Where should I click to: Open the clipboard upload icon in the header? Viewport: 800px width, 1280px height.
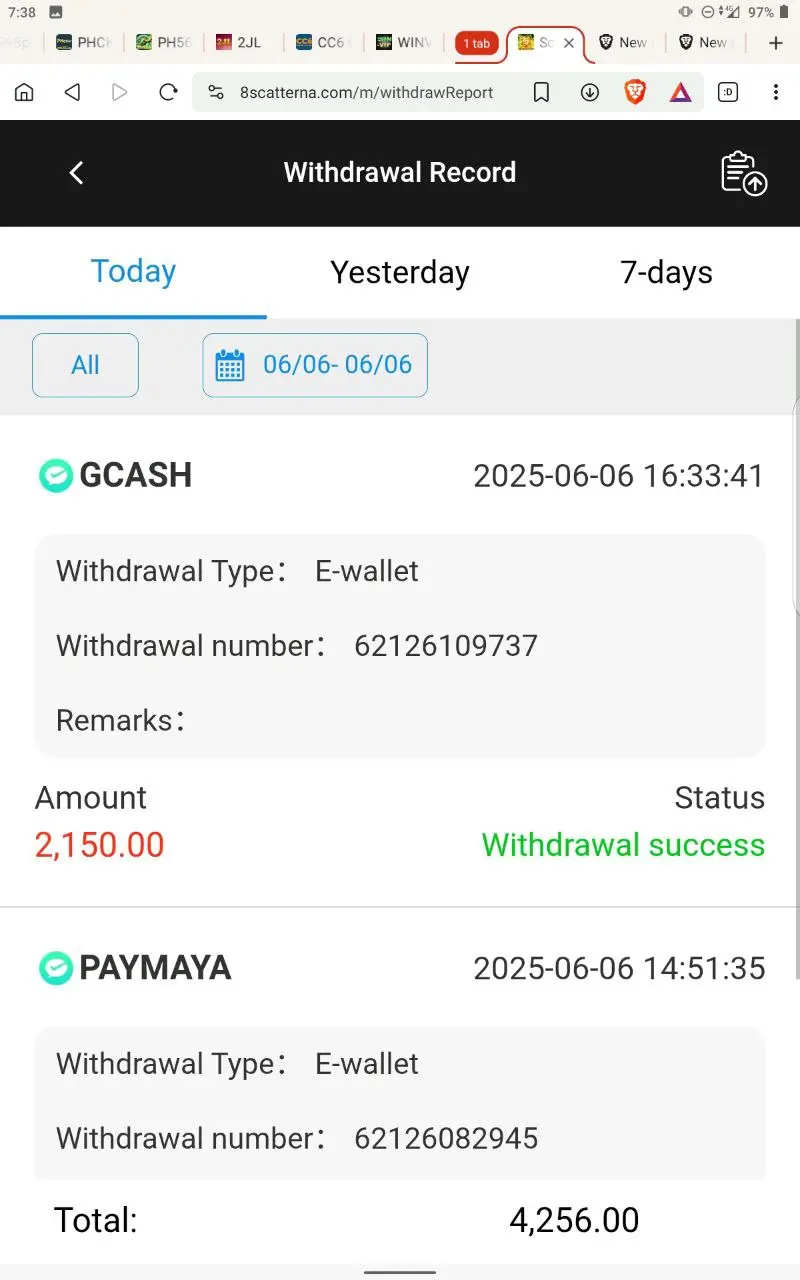[743, 173]
